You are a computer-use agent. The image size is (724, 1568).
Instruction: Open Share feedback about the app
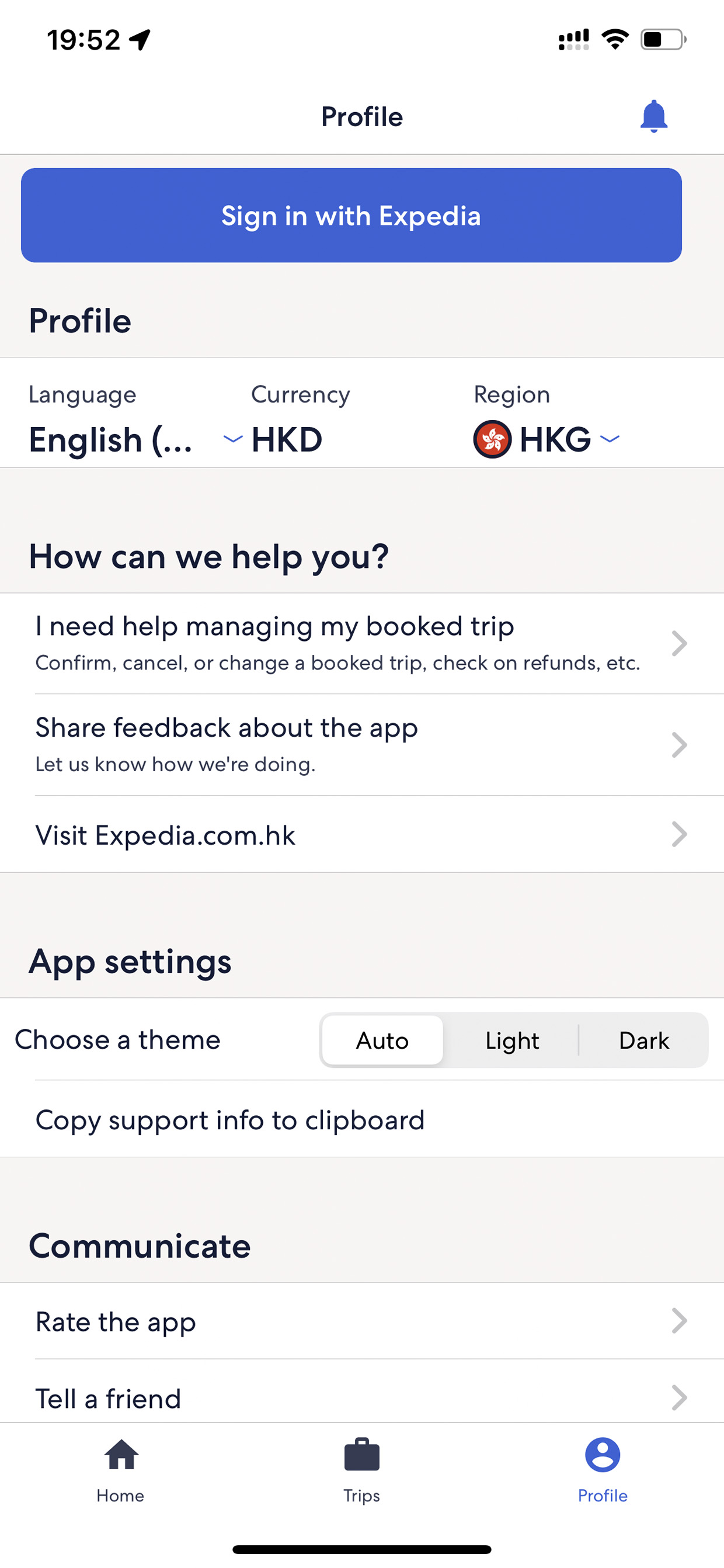coord(362,744)
